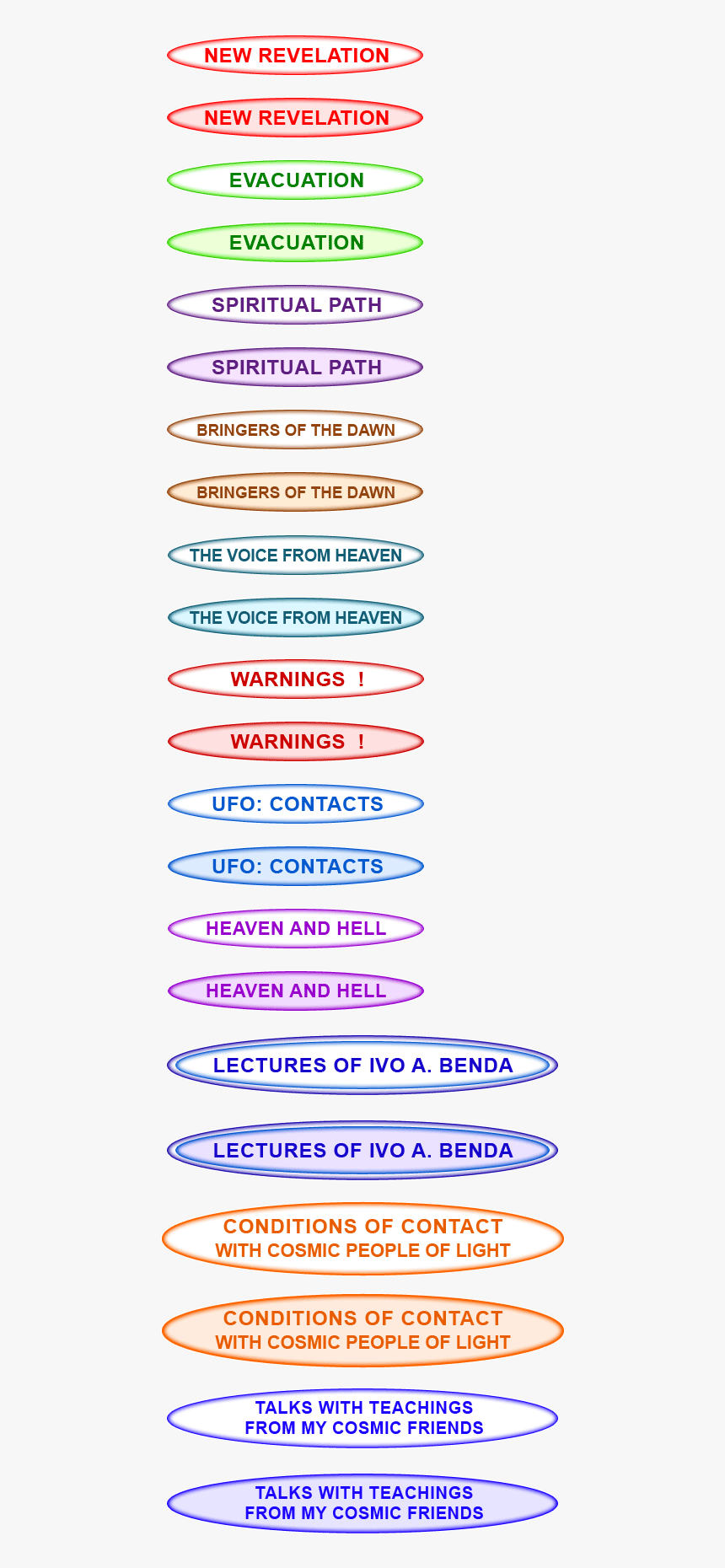Open the white WARNINGS button
This screenshot has height=1568, width=725.
pos(295,679)
